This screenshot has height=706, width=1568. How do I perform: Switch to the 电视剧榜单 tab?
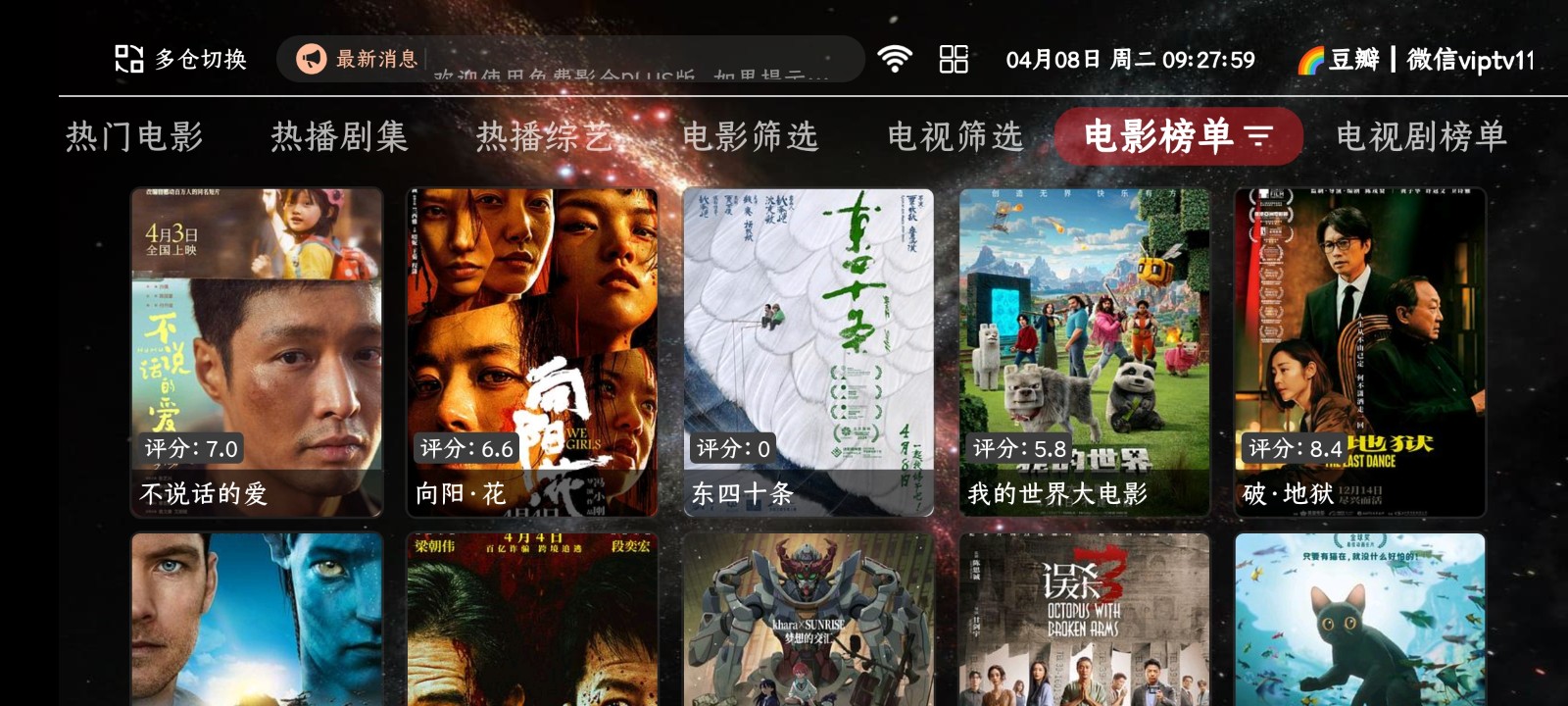(x=1421, y=136)
